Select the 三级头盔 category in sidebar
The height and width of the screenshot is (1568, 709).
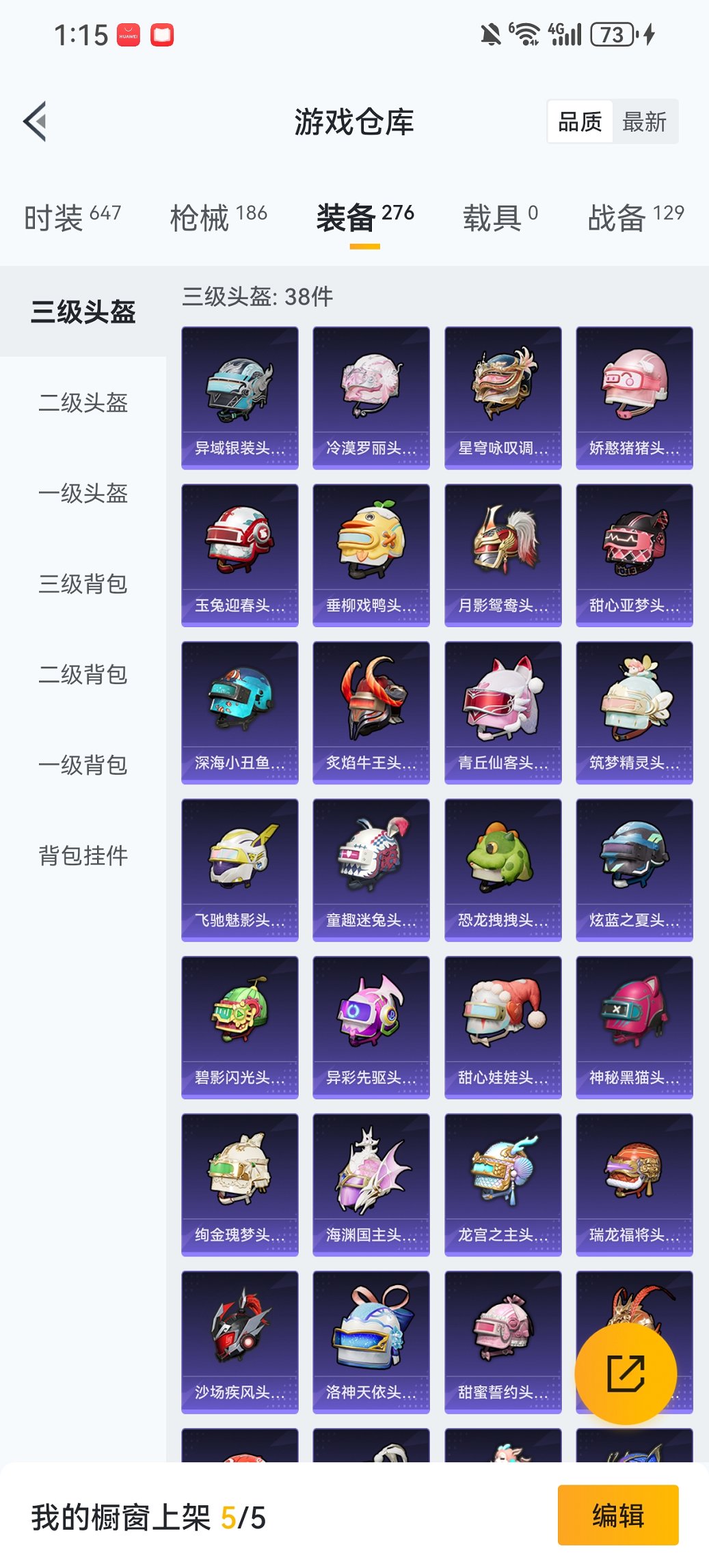tap(82, 312)
